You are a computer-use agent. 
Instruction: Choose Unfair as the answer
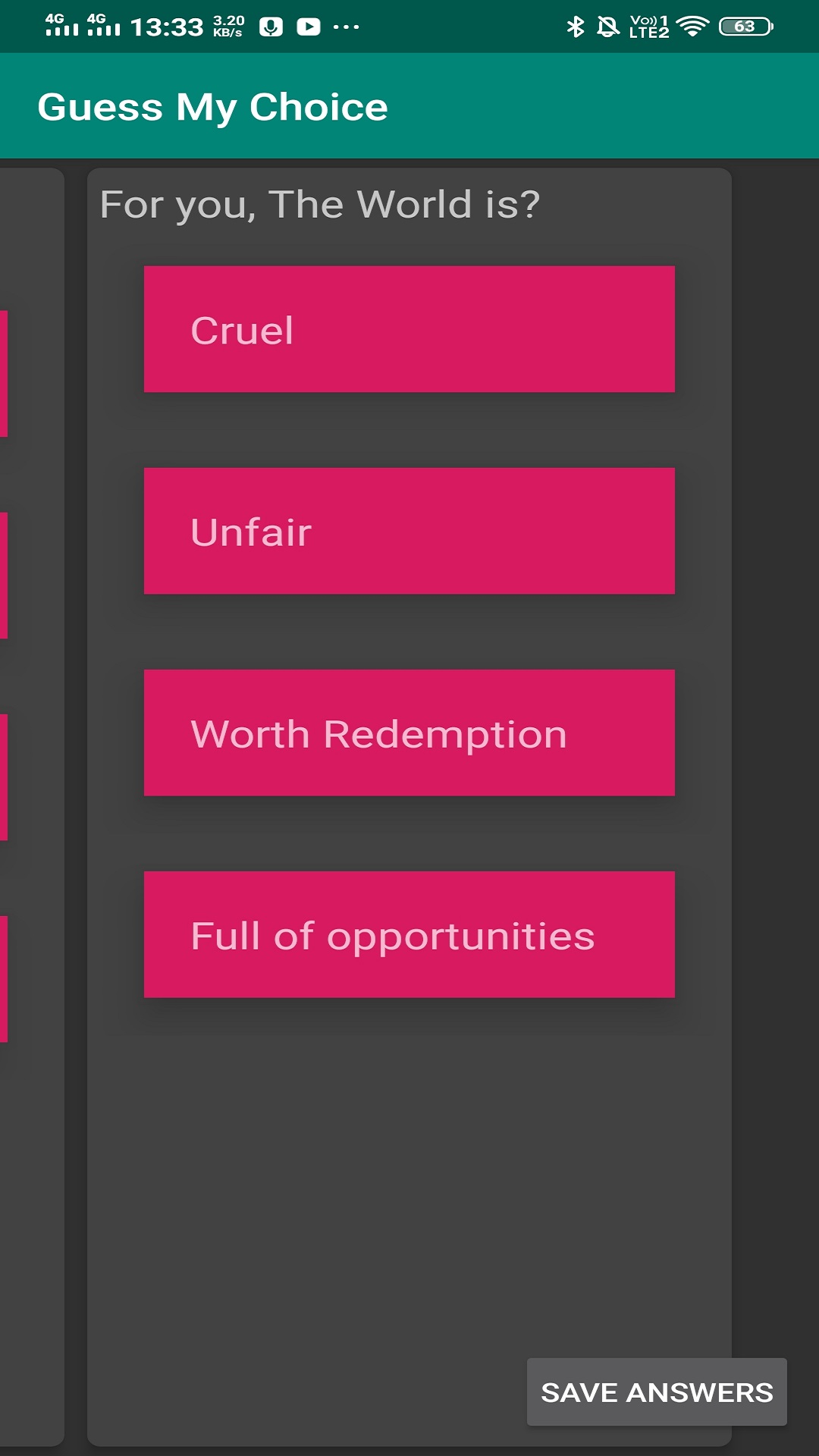click(x=409, y=531)
